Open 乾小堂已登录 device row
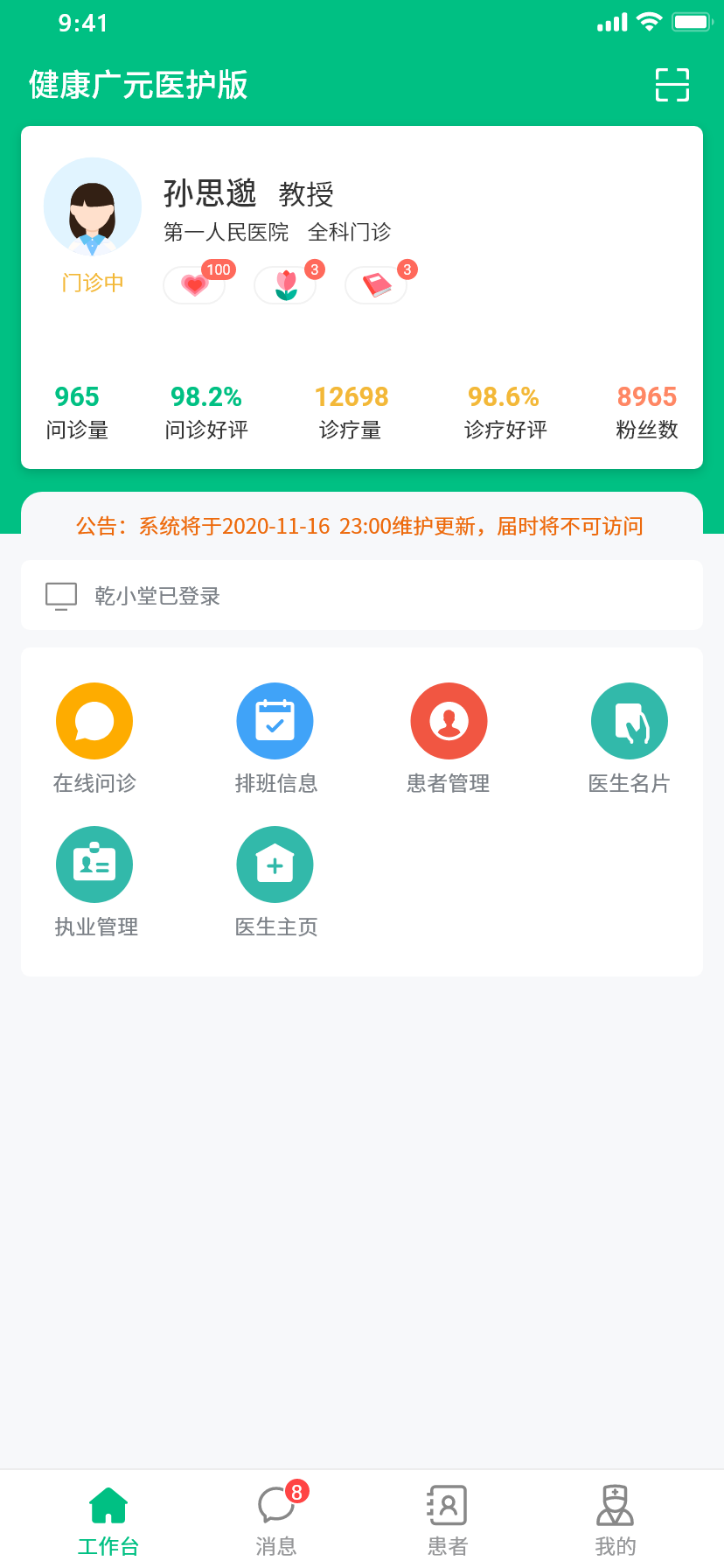This screenshot has height=1568, width=724. [x=362, y=595]
